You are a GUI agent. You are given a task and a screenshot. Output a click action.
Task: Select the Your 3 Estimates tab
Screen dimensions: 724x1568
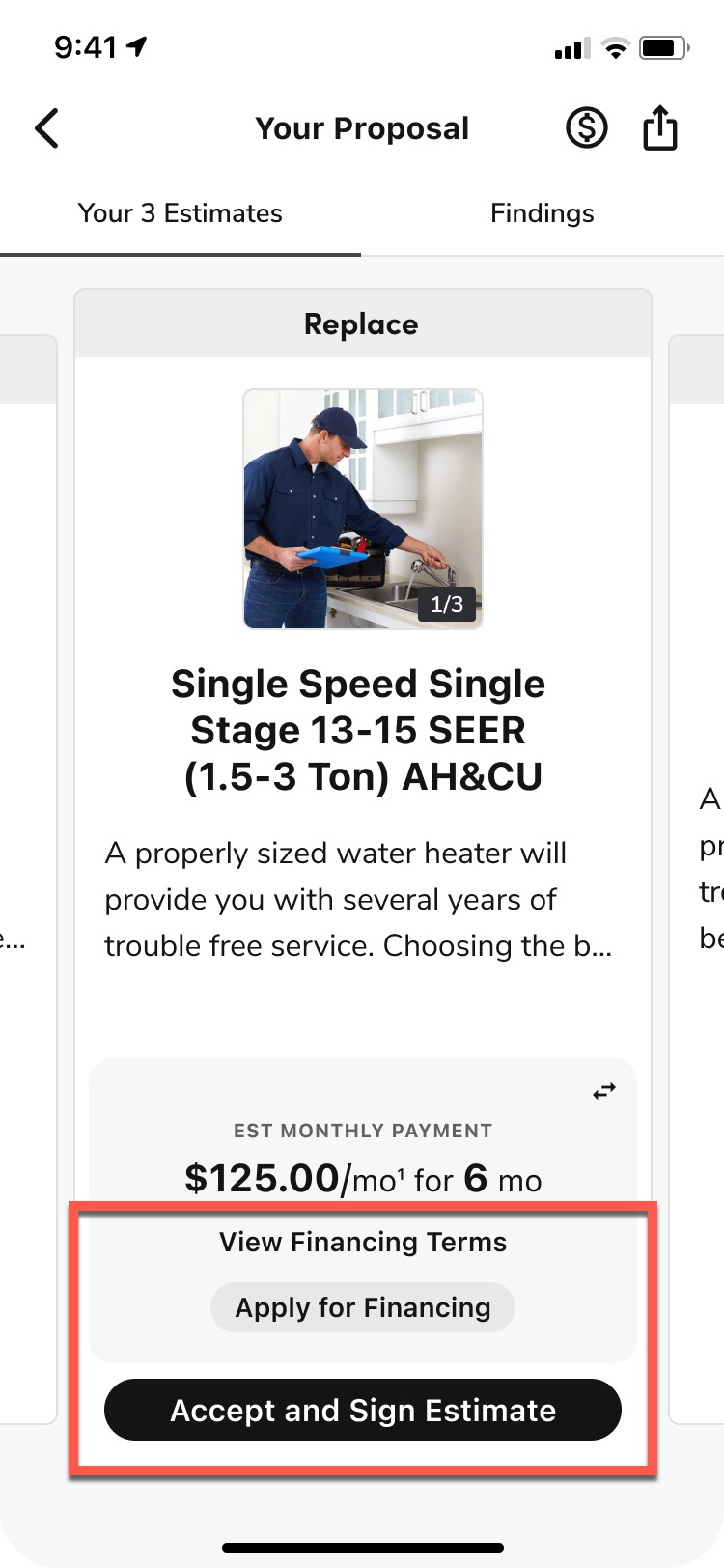point(181,212)
